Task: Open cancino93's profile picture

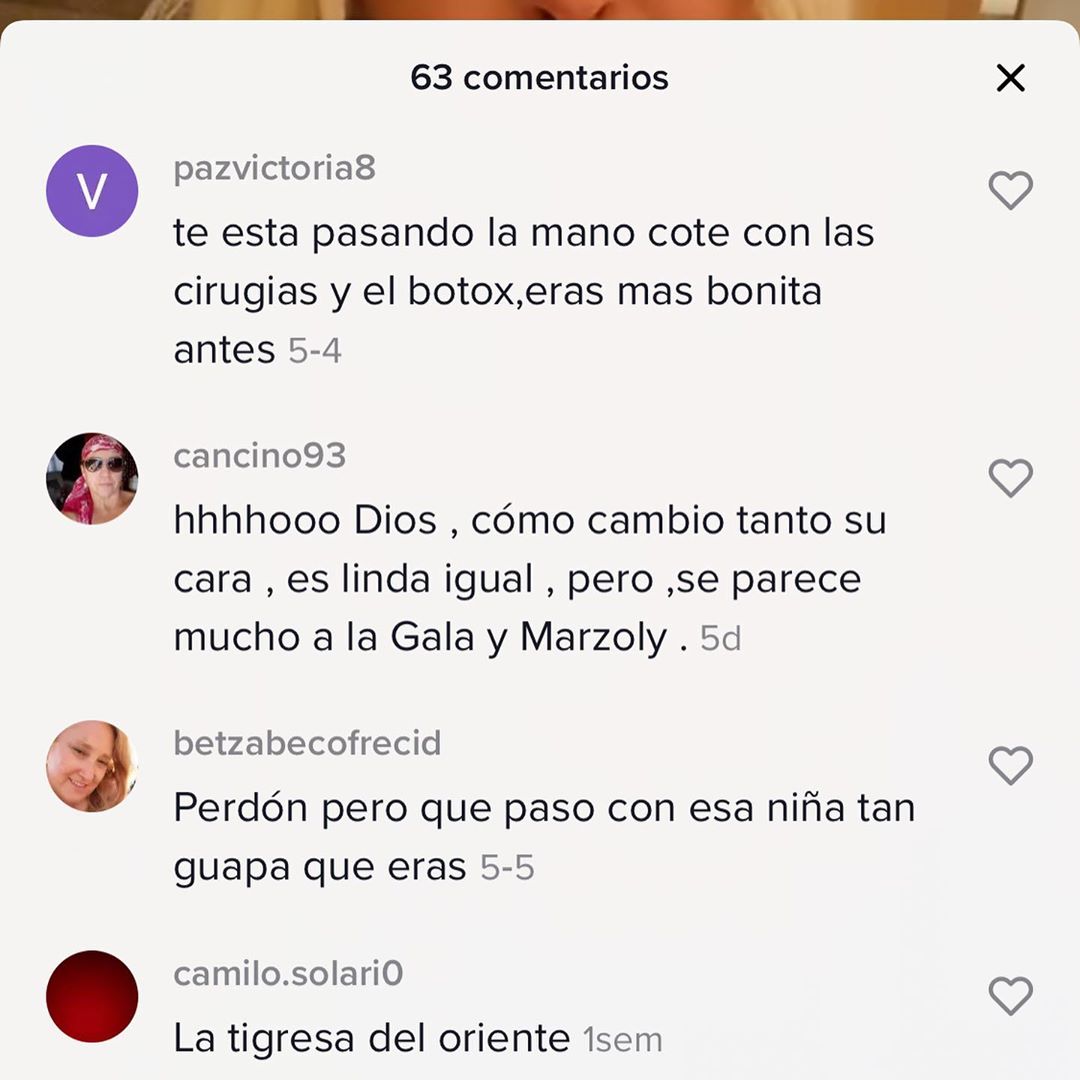Action: pos(92,479)
